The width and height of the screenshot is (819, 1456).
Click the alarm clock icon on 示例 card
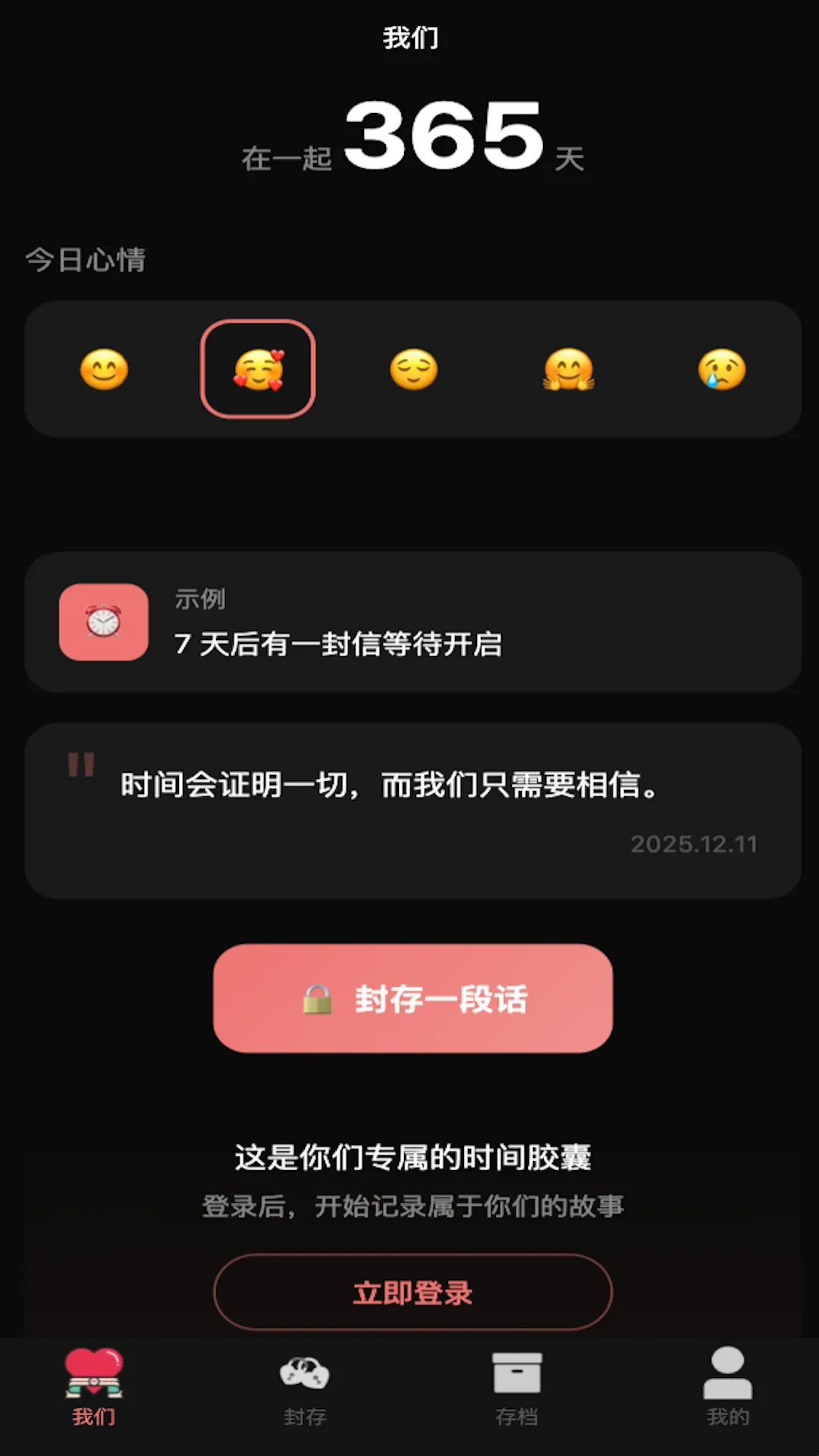coord(103,623)
